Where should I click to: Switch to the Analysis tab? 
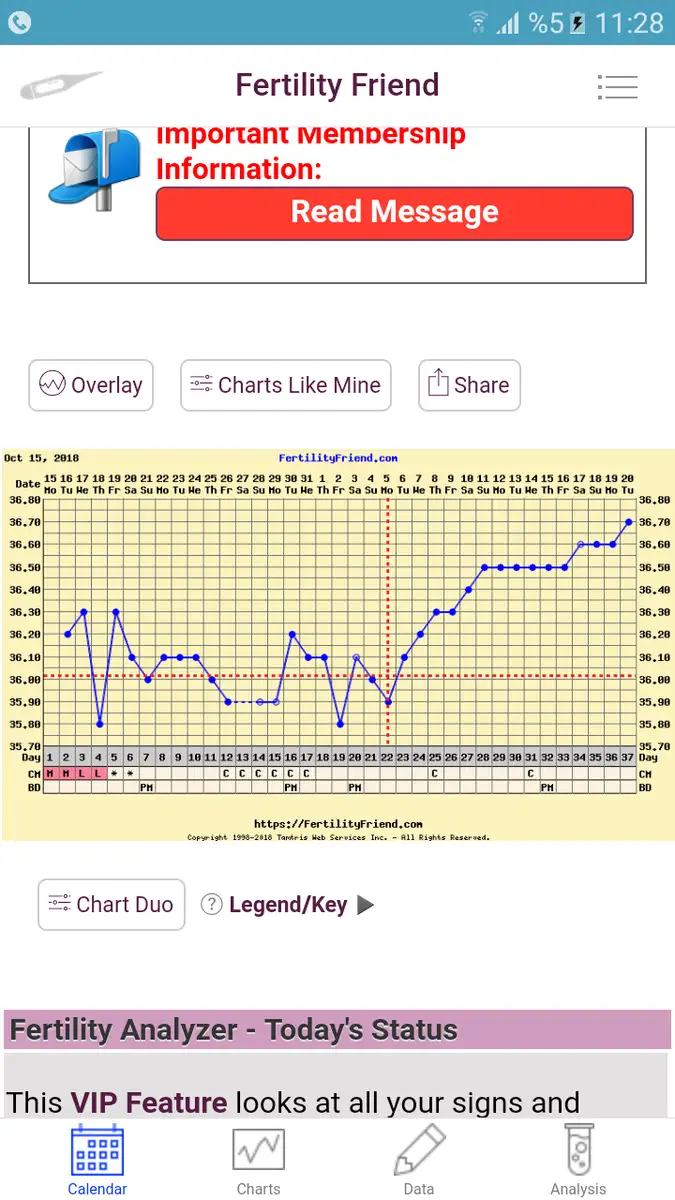(x=578, y=1160)
